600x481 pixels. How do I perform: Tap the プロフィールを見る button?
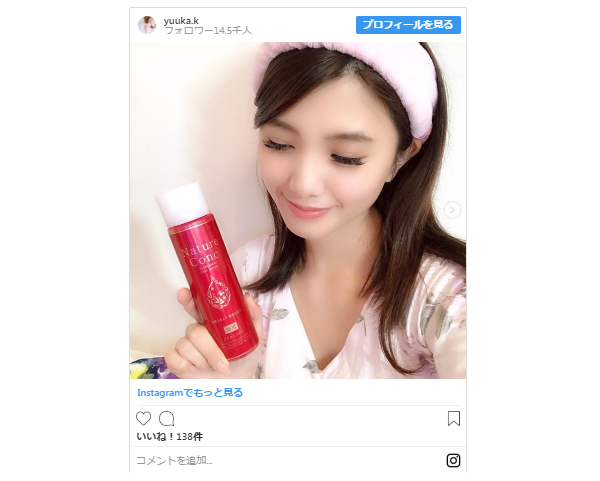(x=407, y=24)
